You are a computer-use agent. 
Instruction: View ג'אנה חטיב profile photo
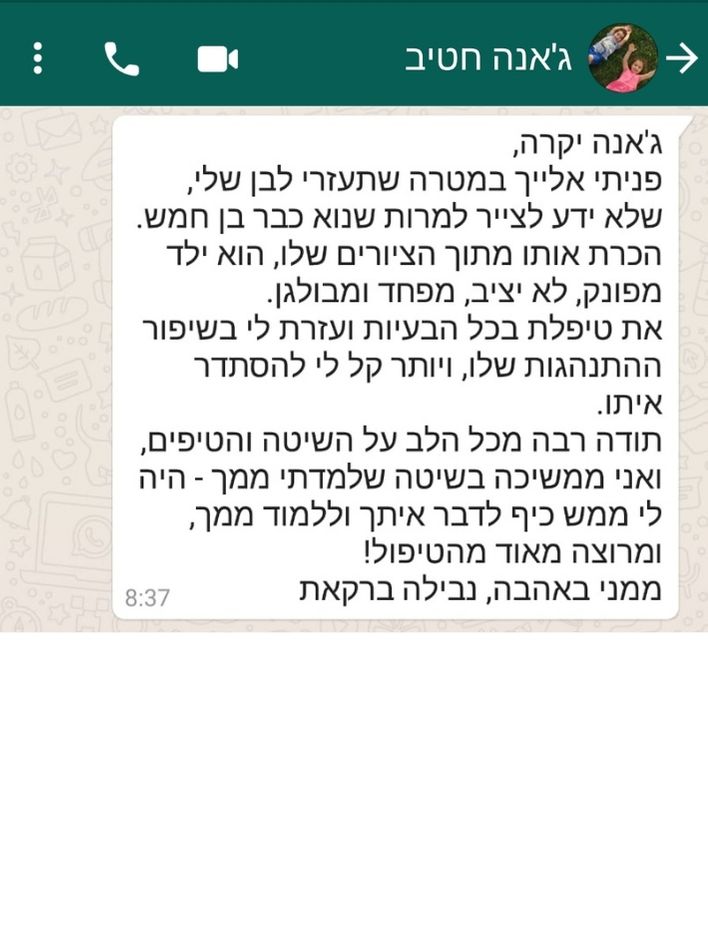click(622, 58)
